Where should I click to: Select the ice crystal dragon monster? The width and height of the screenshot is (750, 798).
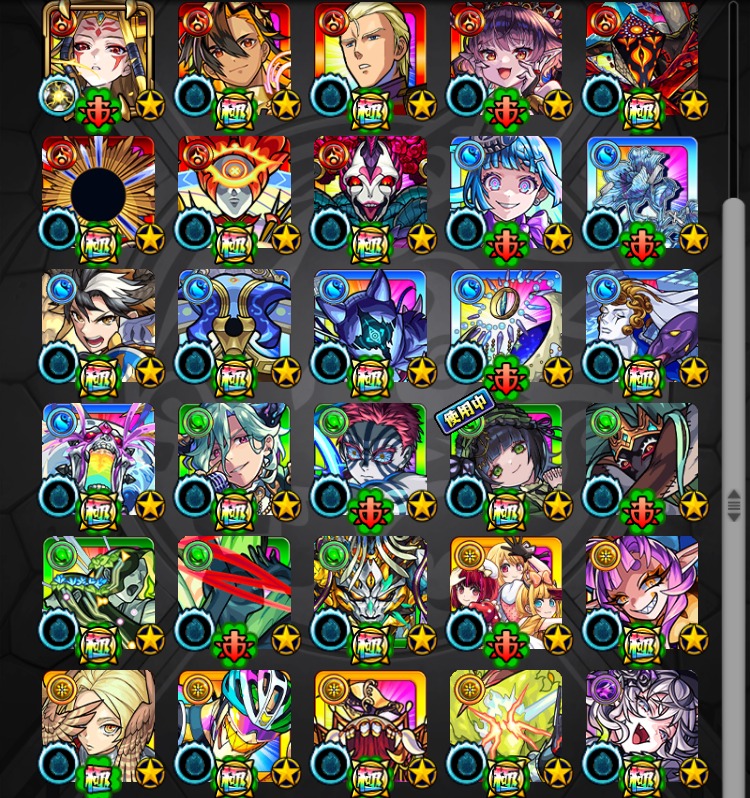tap(642, 192)
